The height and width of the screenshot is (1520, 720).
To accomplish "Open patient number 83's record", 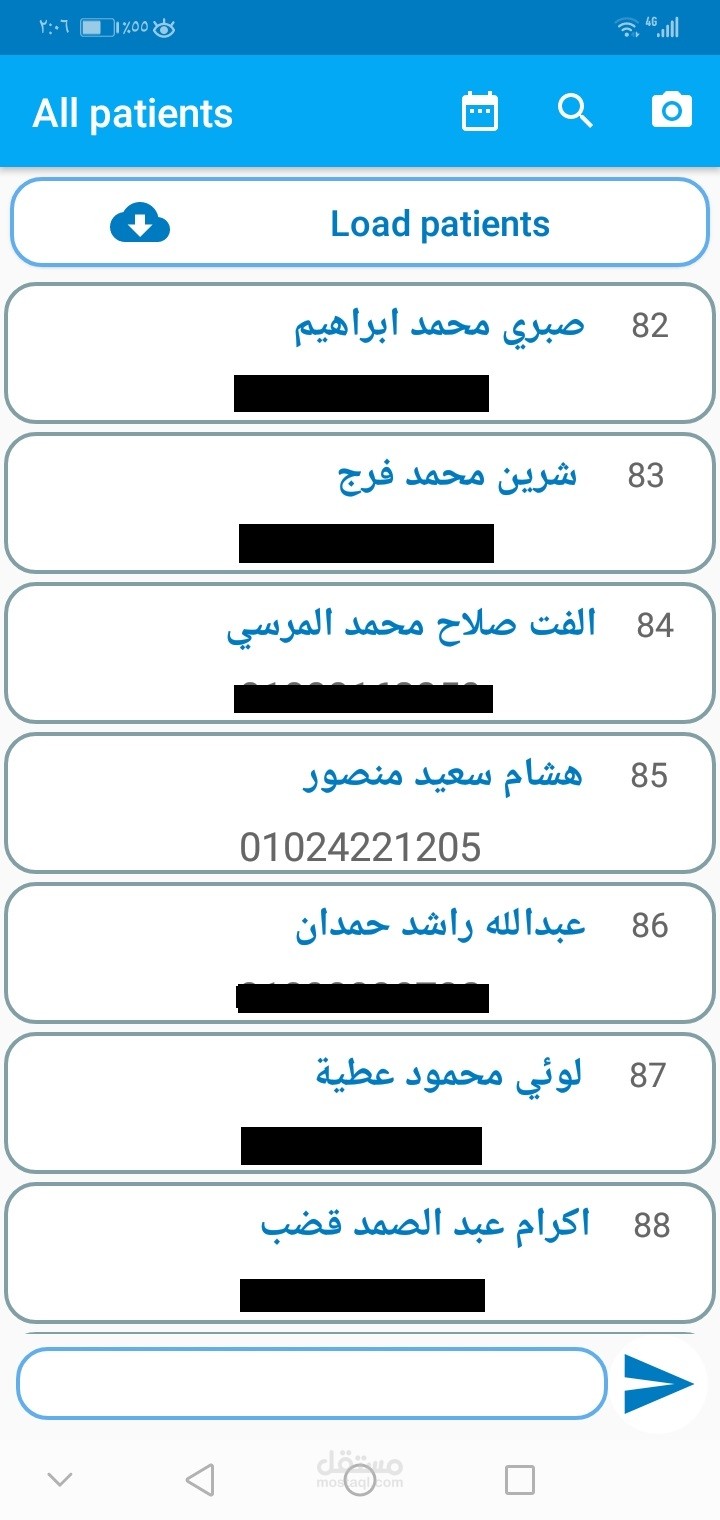I will 359,503.
